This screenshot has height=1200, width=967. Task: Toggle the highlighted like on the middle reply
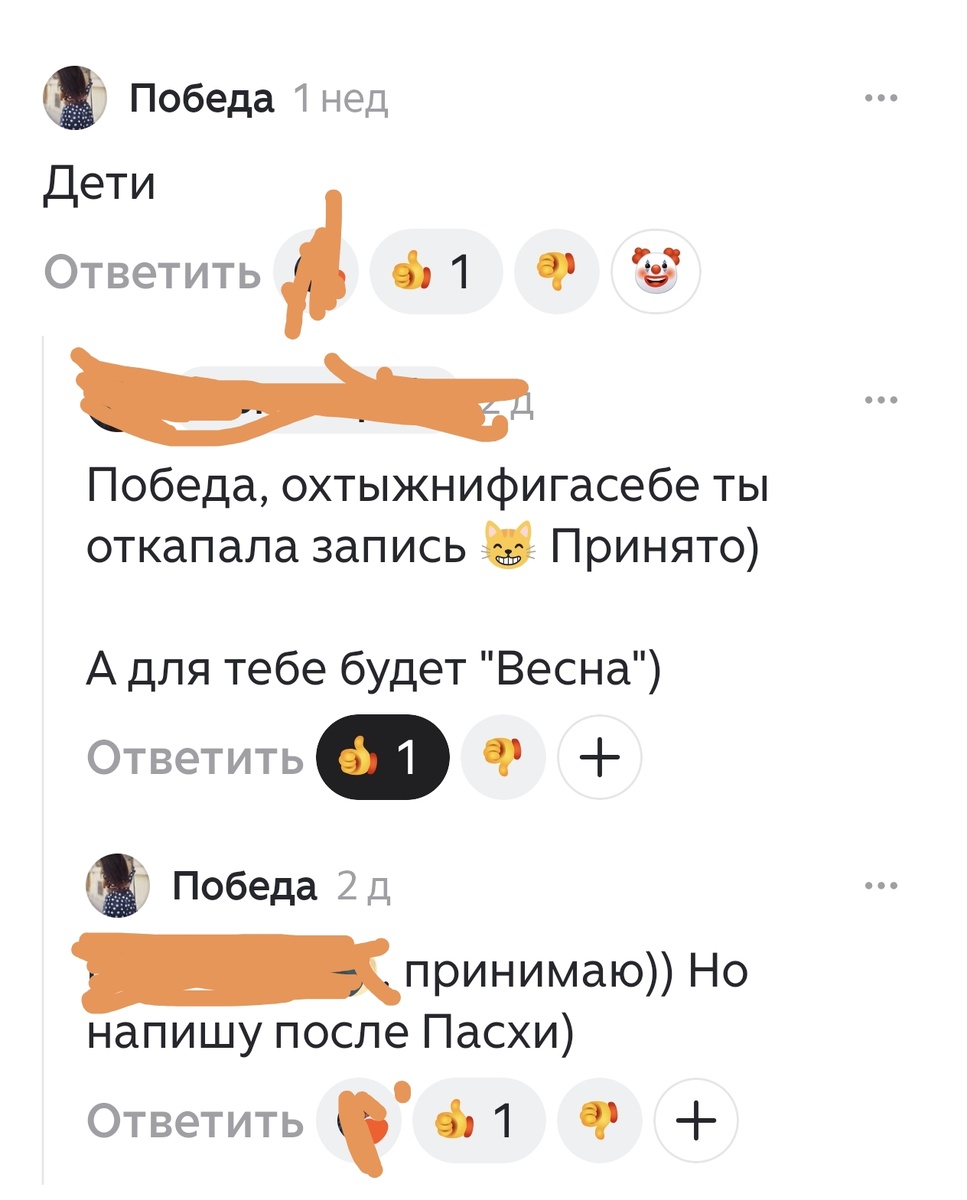[381, 757]
